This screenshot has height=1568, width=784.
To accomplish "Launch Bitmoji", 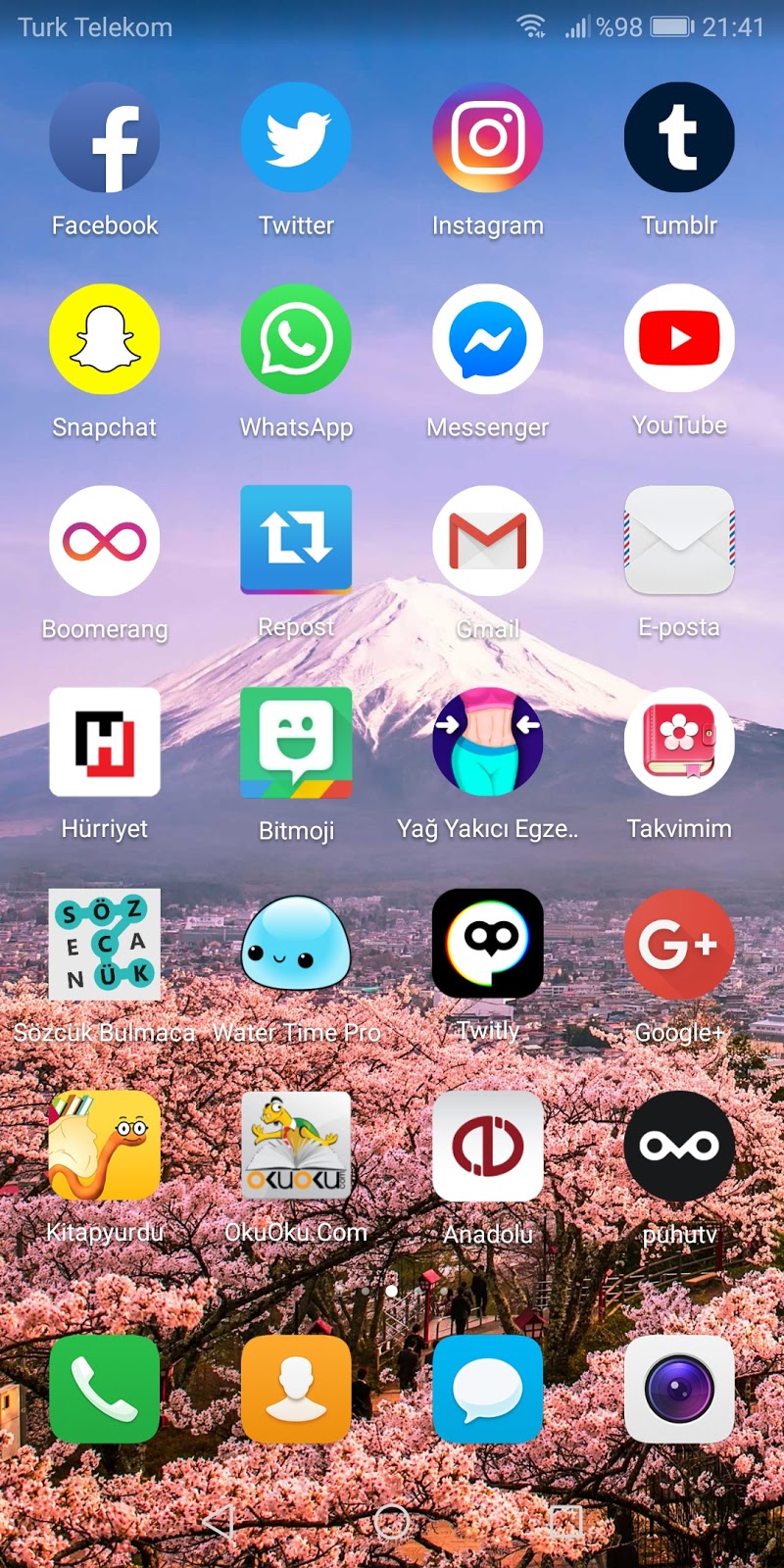I will [296, 742].
